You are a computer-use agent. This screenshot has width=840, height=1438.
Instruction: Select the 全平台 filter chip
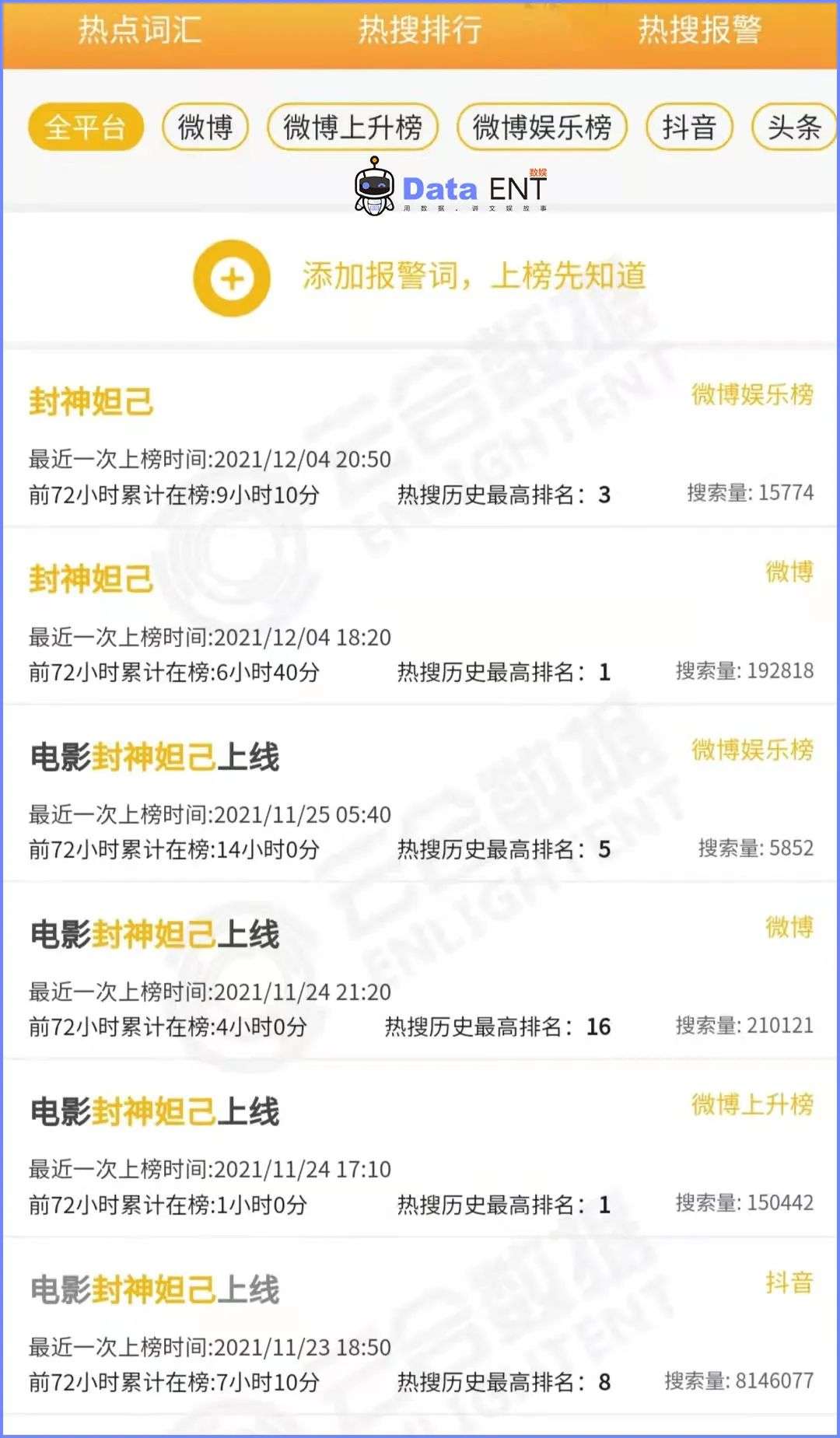pos(86,127)
